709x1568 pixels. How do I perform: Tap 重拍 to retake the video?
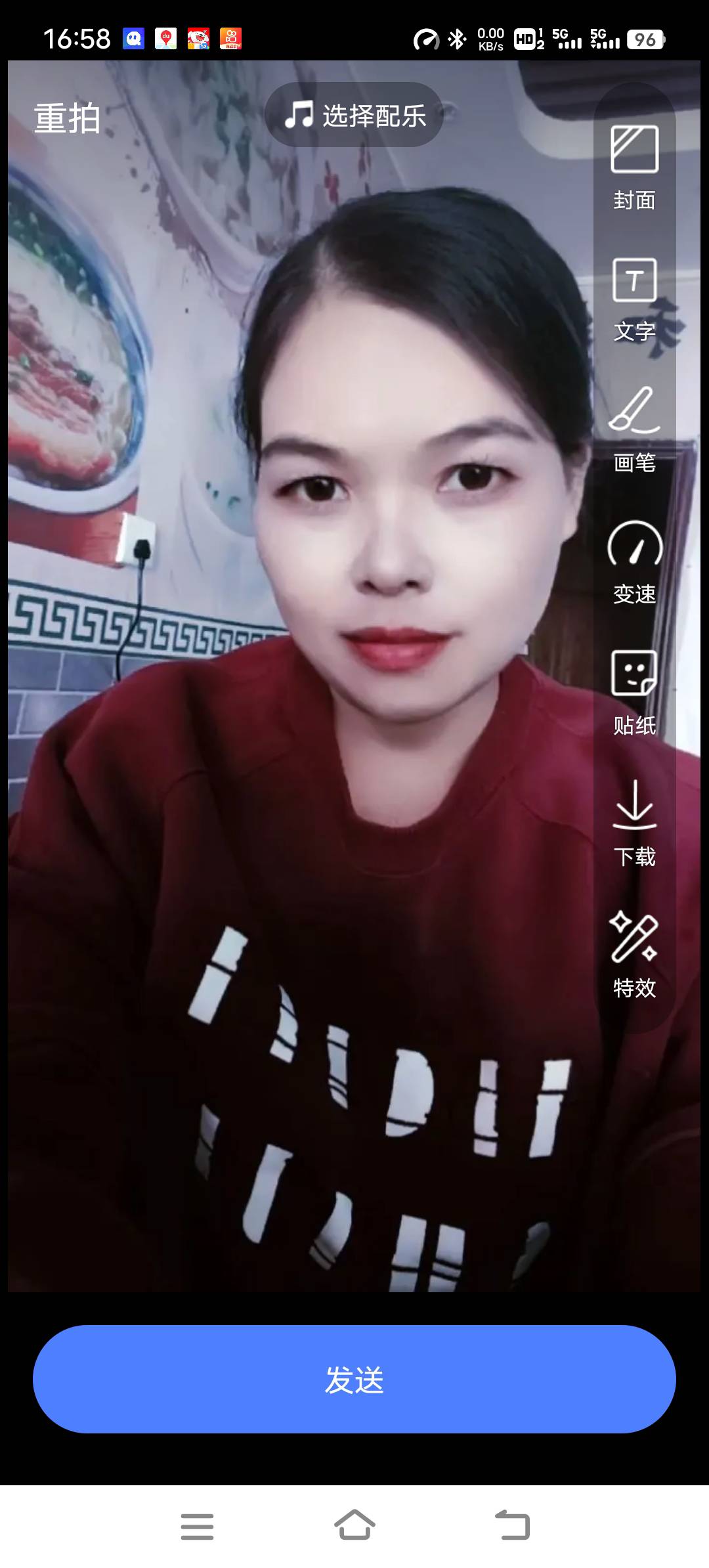tap(67, 119)
